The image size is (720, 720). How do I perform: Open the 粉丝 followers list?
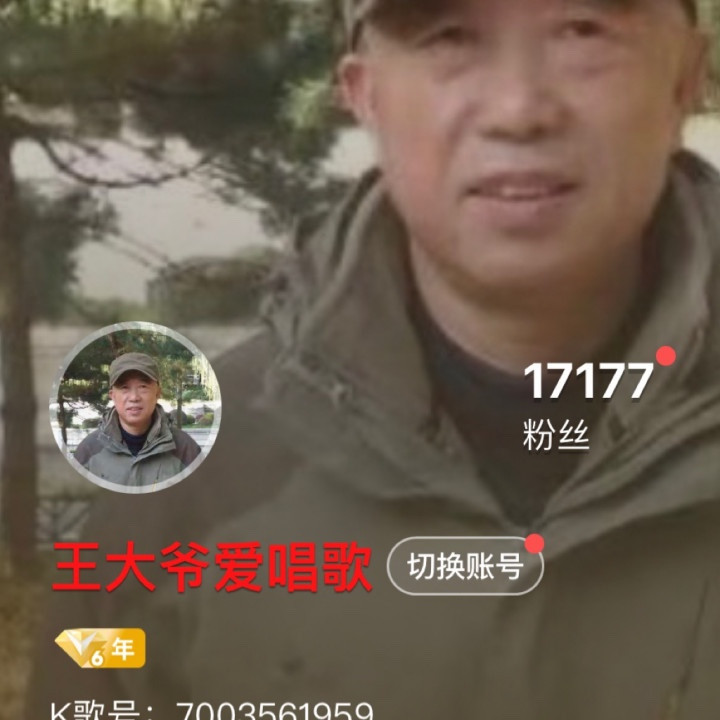point(588,400)
